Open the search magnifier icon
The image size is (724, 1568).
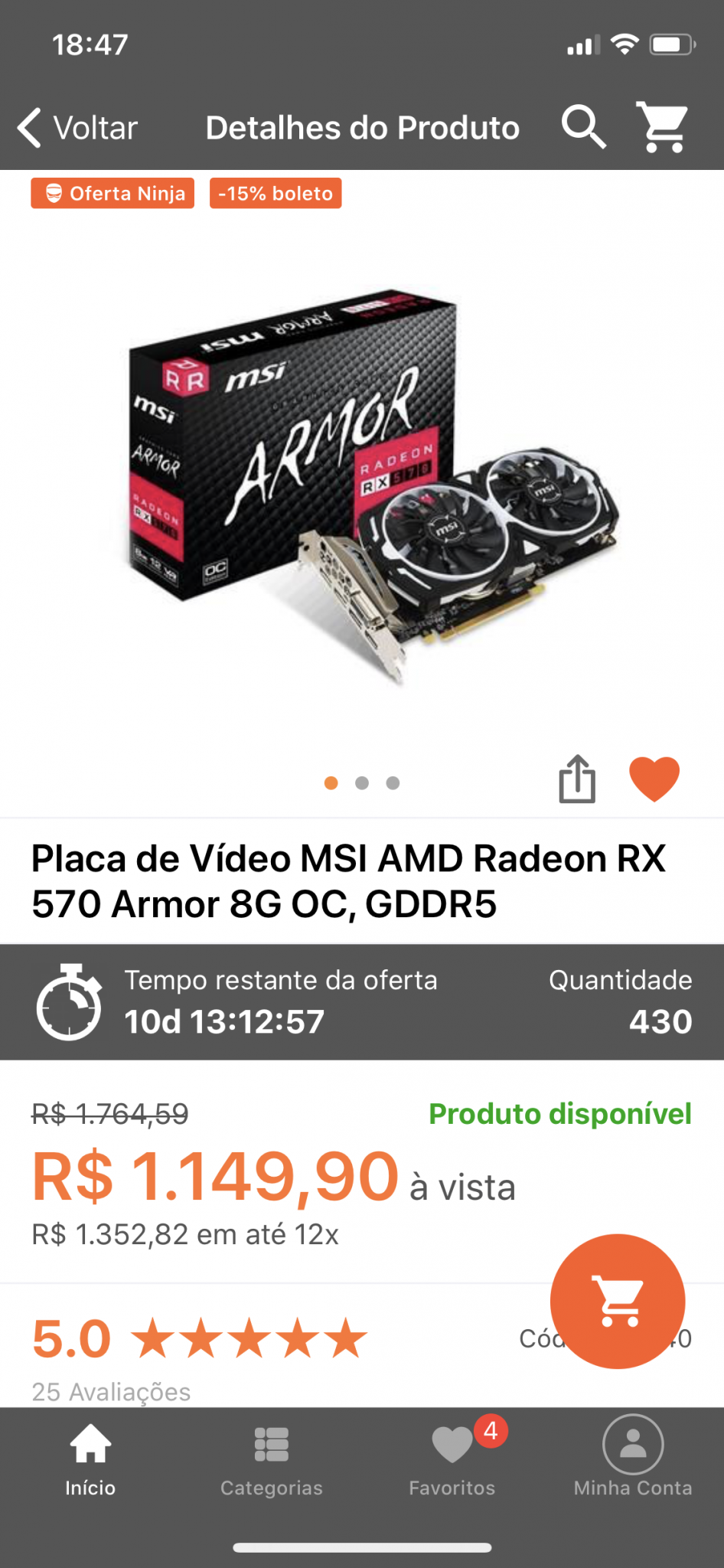[x=584, y=127]
